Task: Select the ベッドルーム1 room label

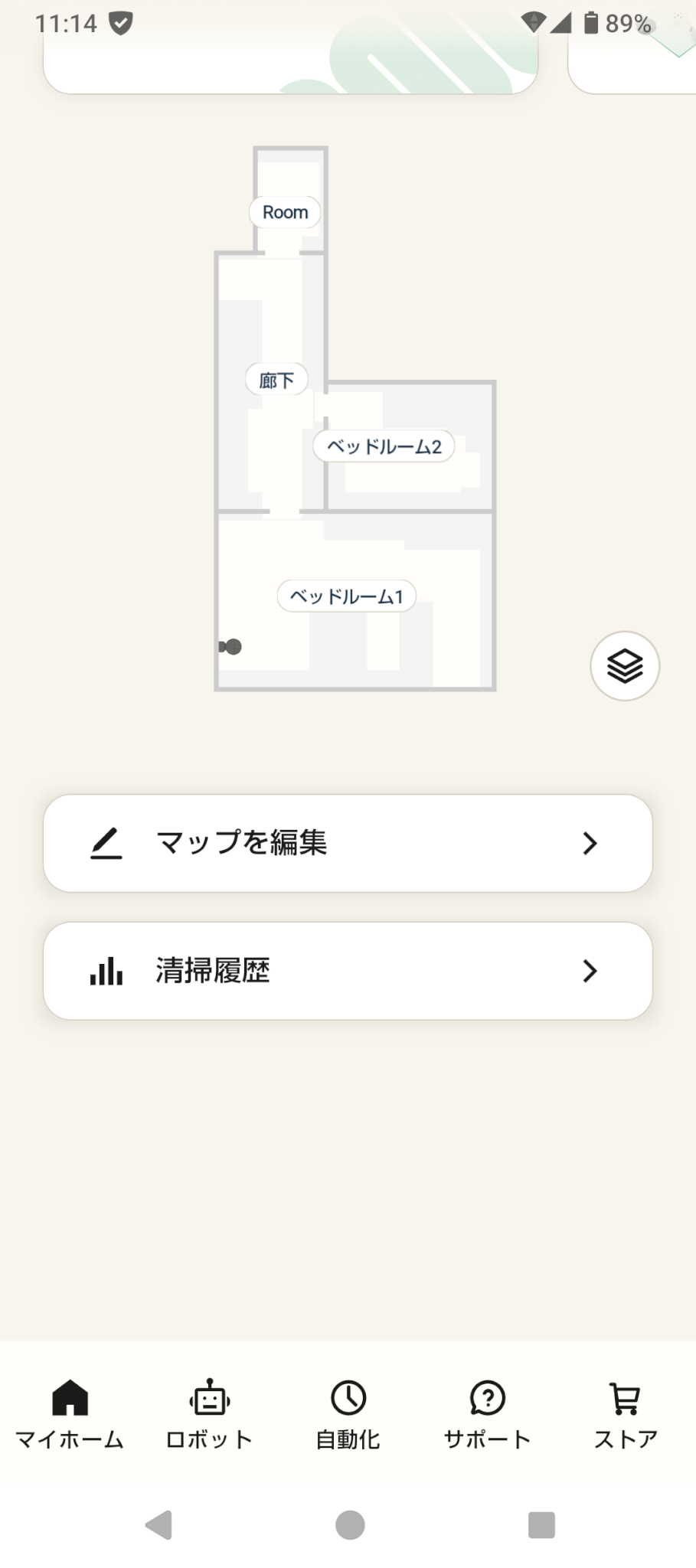Action: [346, 596]
